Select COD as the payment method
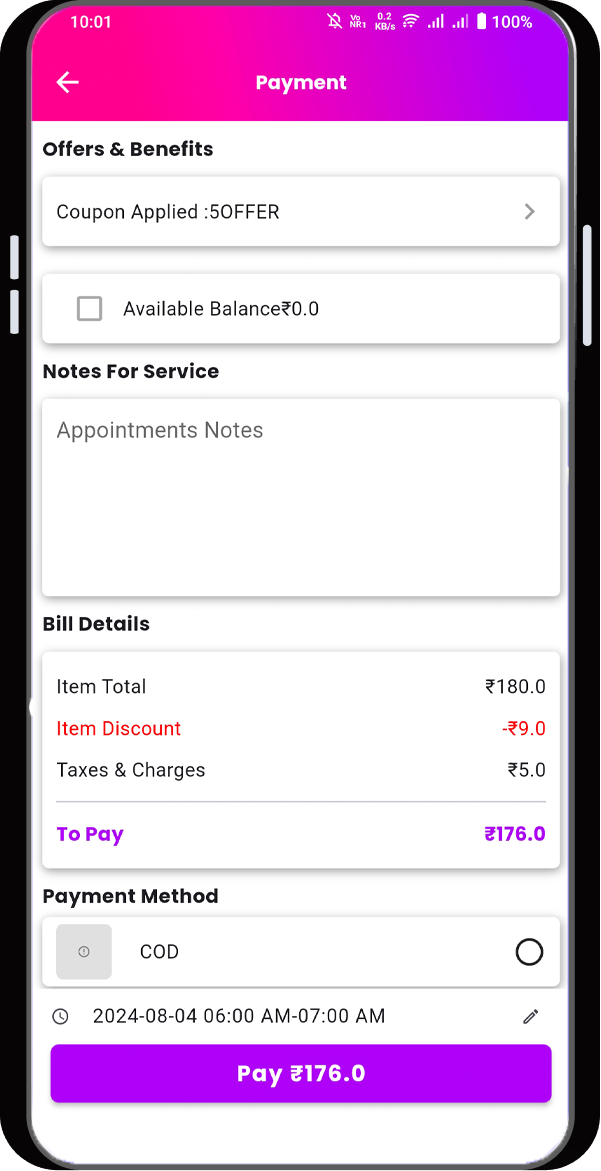 tap(529, 952)
